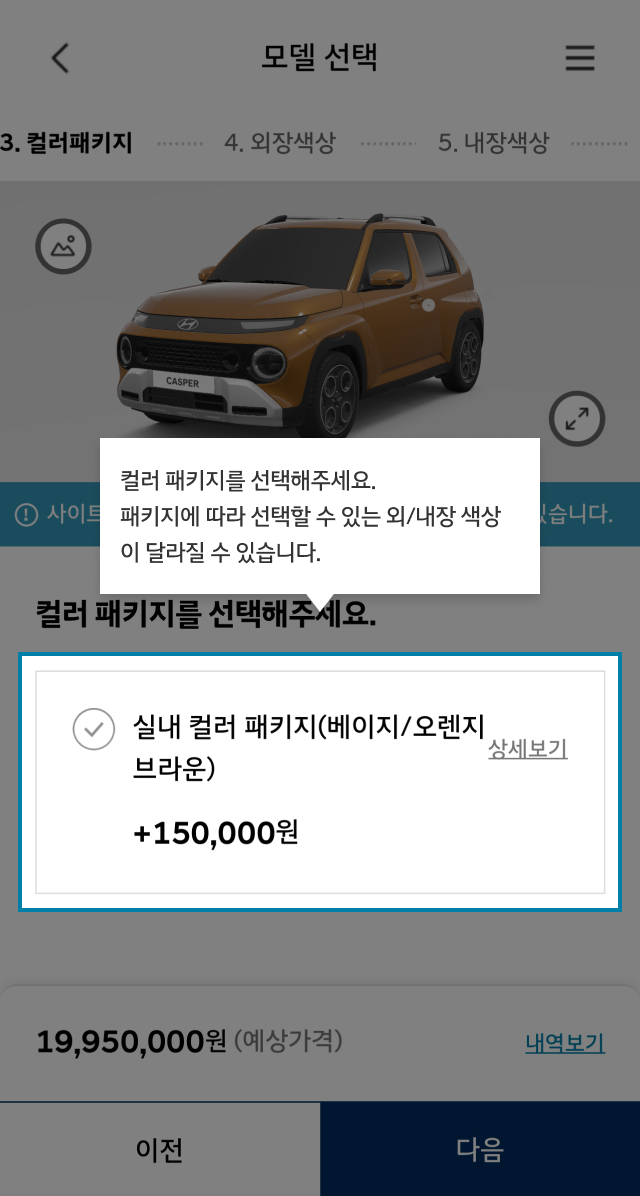Open the 상세보기 link for the color package

pyautogui.click(x=527, y=749)
